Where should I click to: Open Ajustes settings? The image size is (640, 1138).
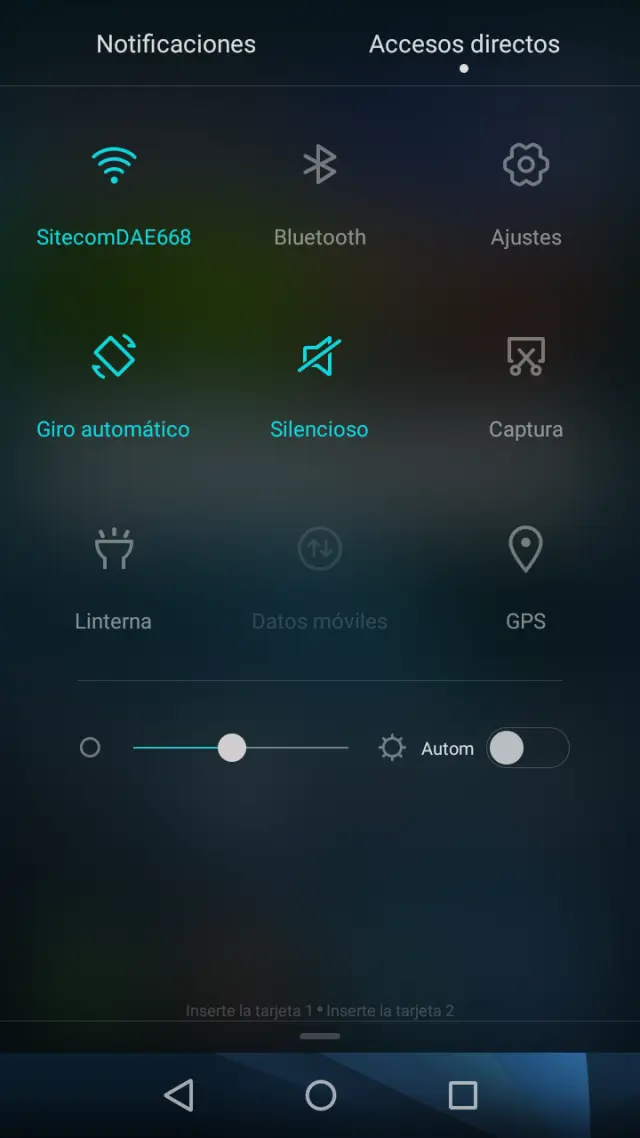[526, 166]
